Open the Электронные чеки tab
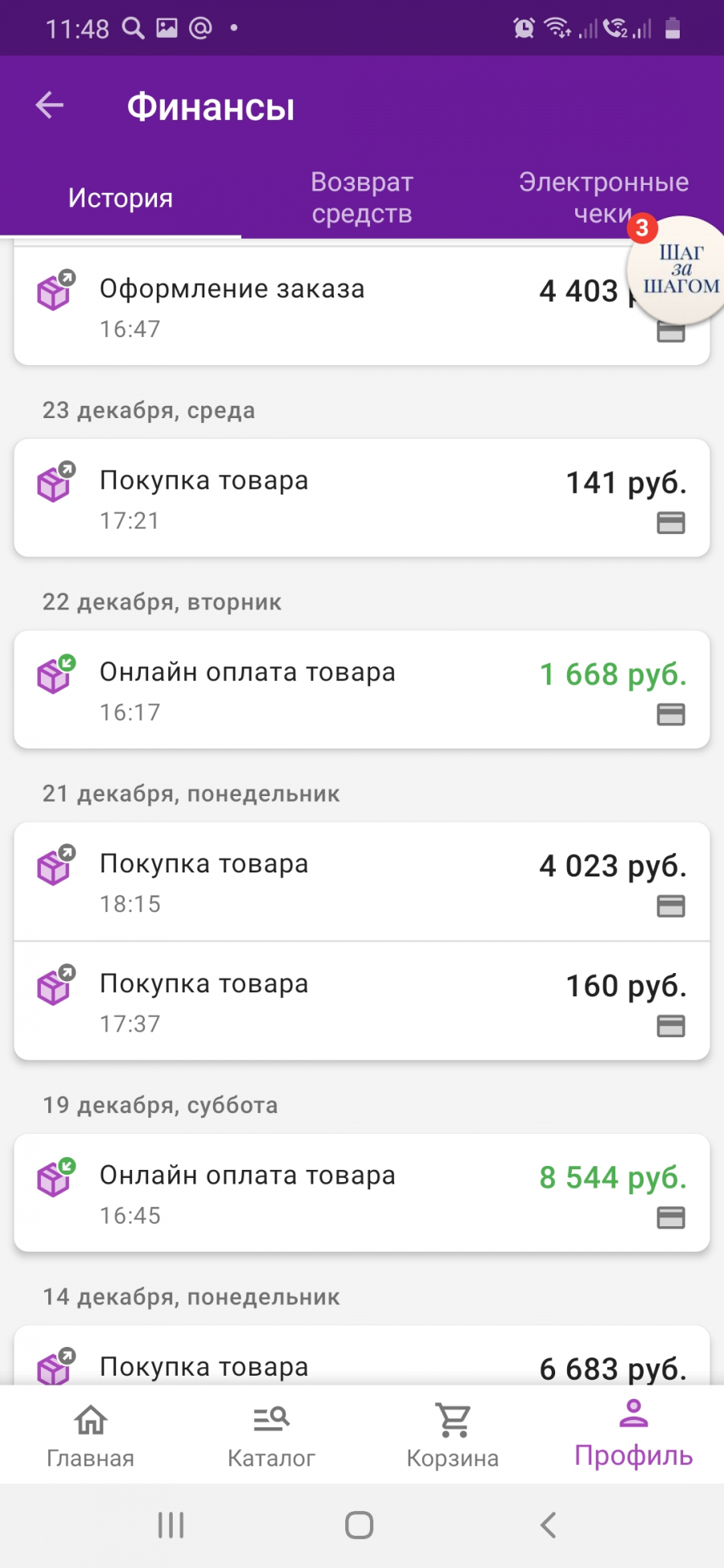This screenshot has height=1568, width=724. tap(603, 198)
